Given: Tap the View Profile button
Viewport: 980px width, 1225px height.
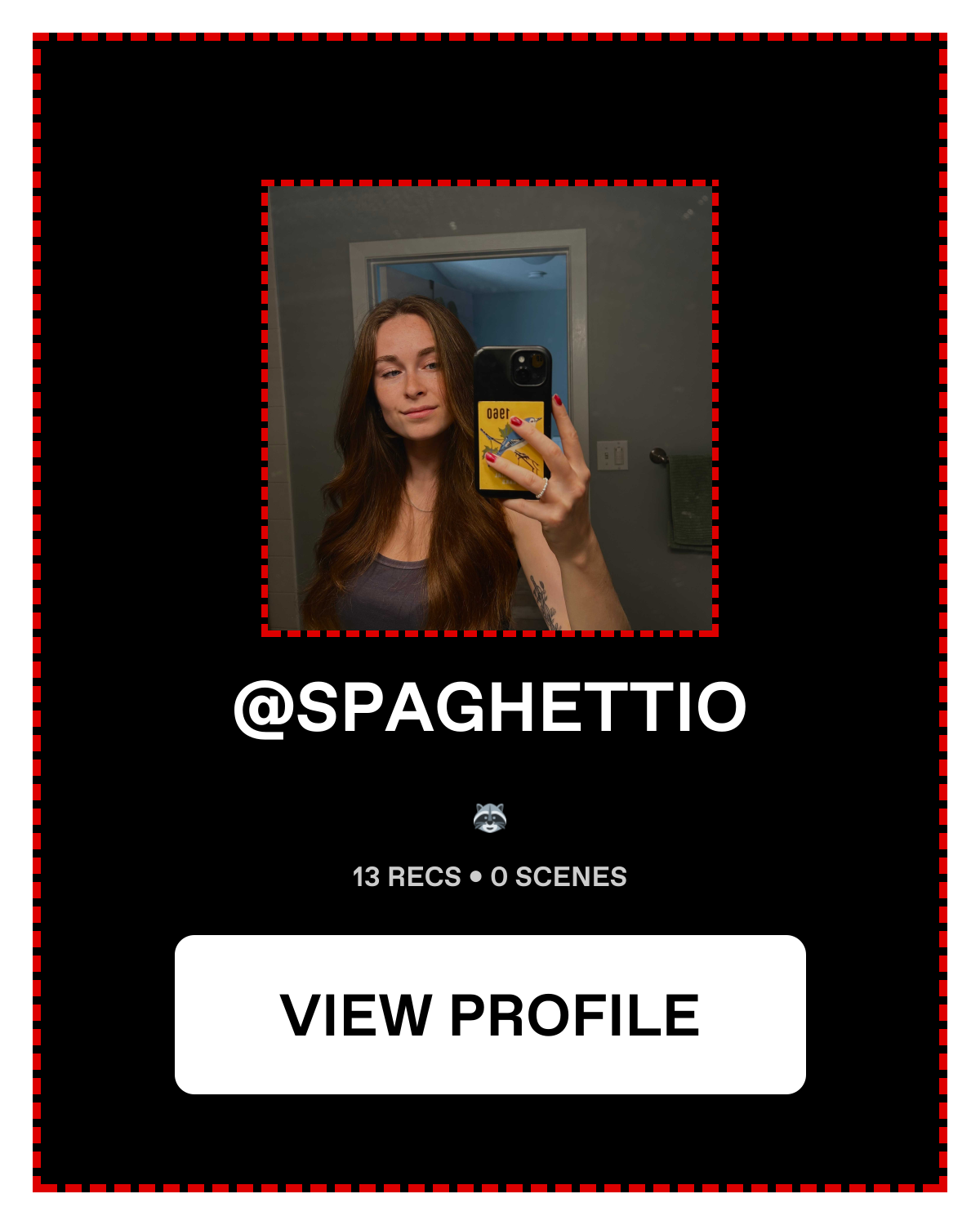Looking at the screenshot, I should [490, 1014].
